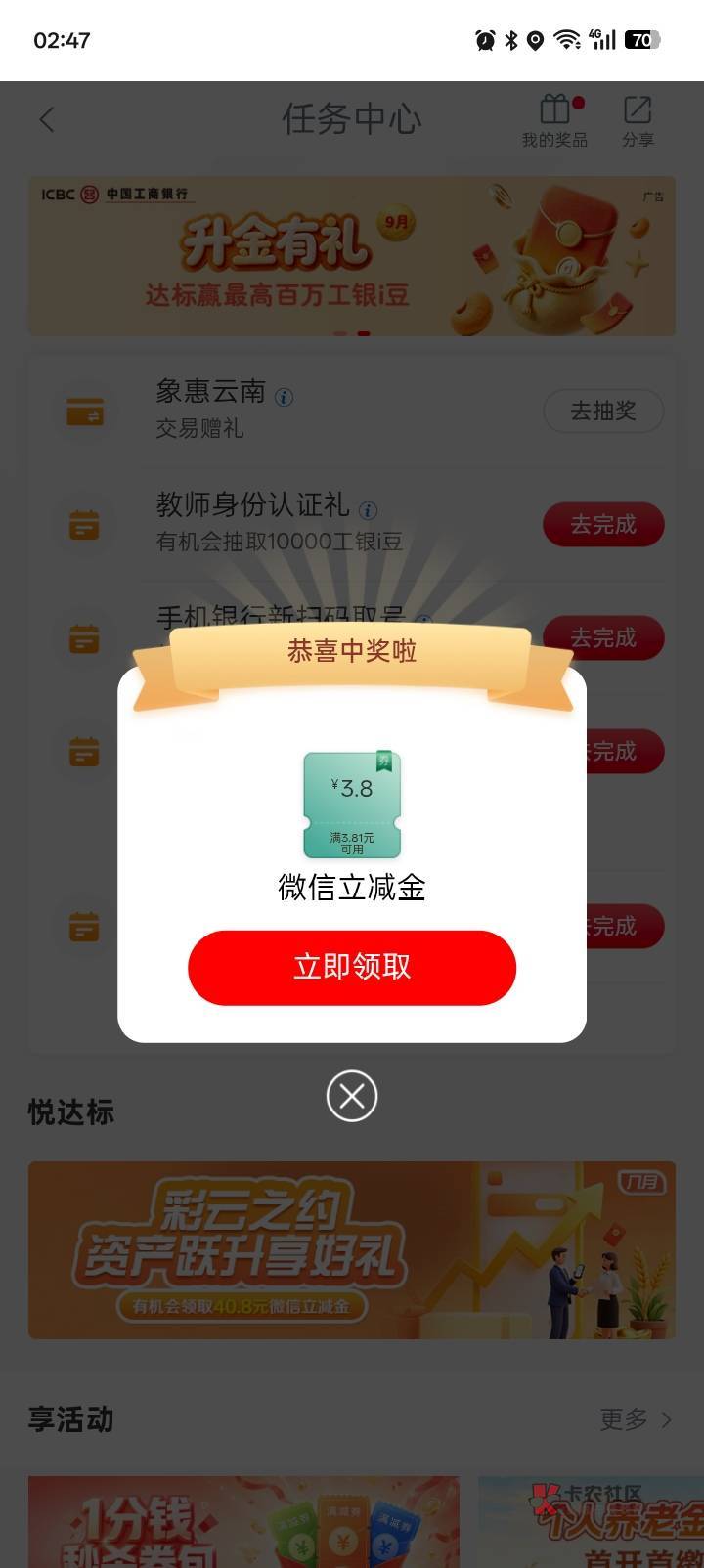The width and height of the screenshot is (704, 1568).
Task: Show info for 教师身份认证礼
Action: (368, 510)
